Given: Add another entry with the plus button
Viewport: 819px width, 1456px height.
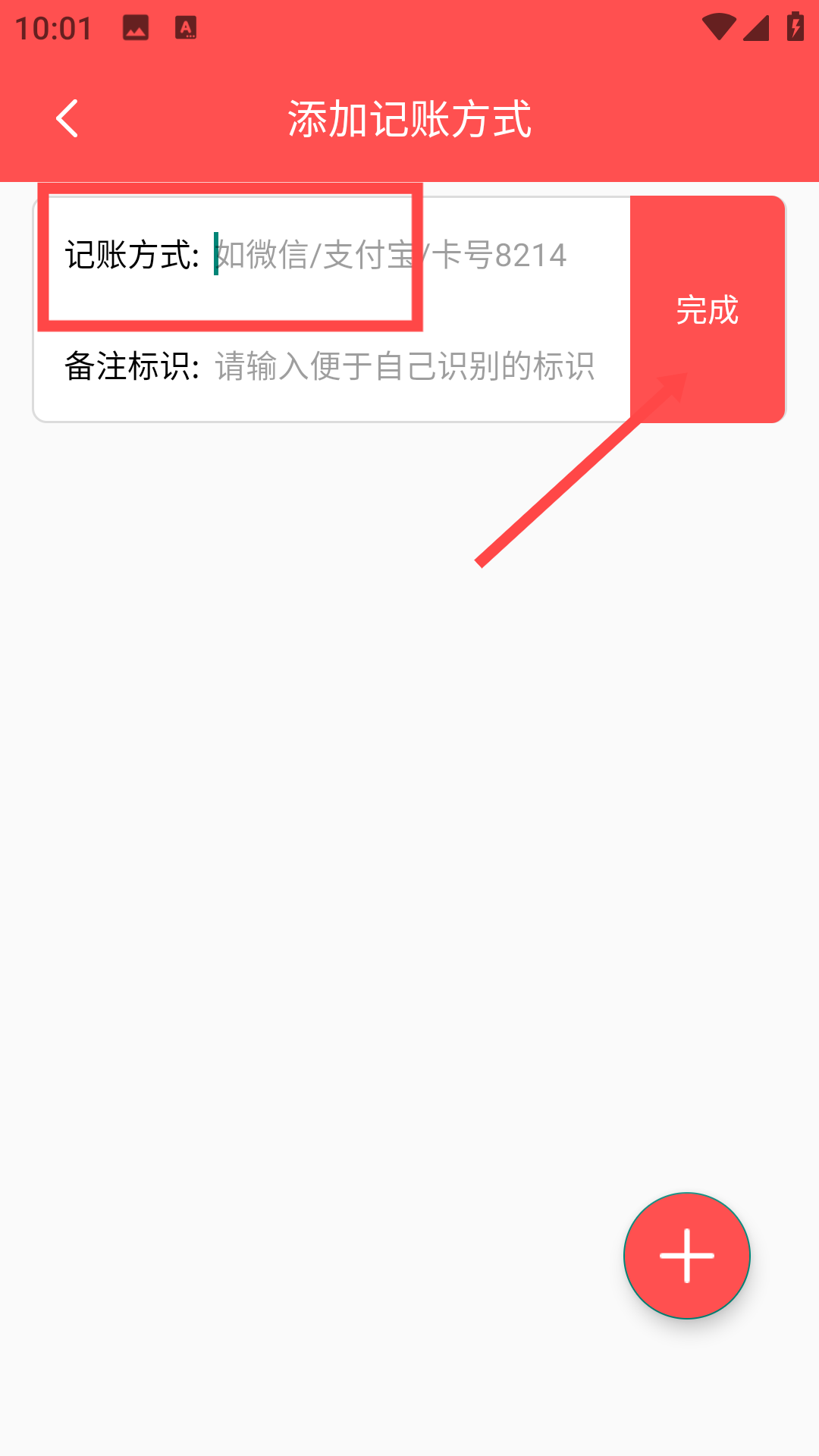Looking at the screenshot, I should [687, 1256].
